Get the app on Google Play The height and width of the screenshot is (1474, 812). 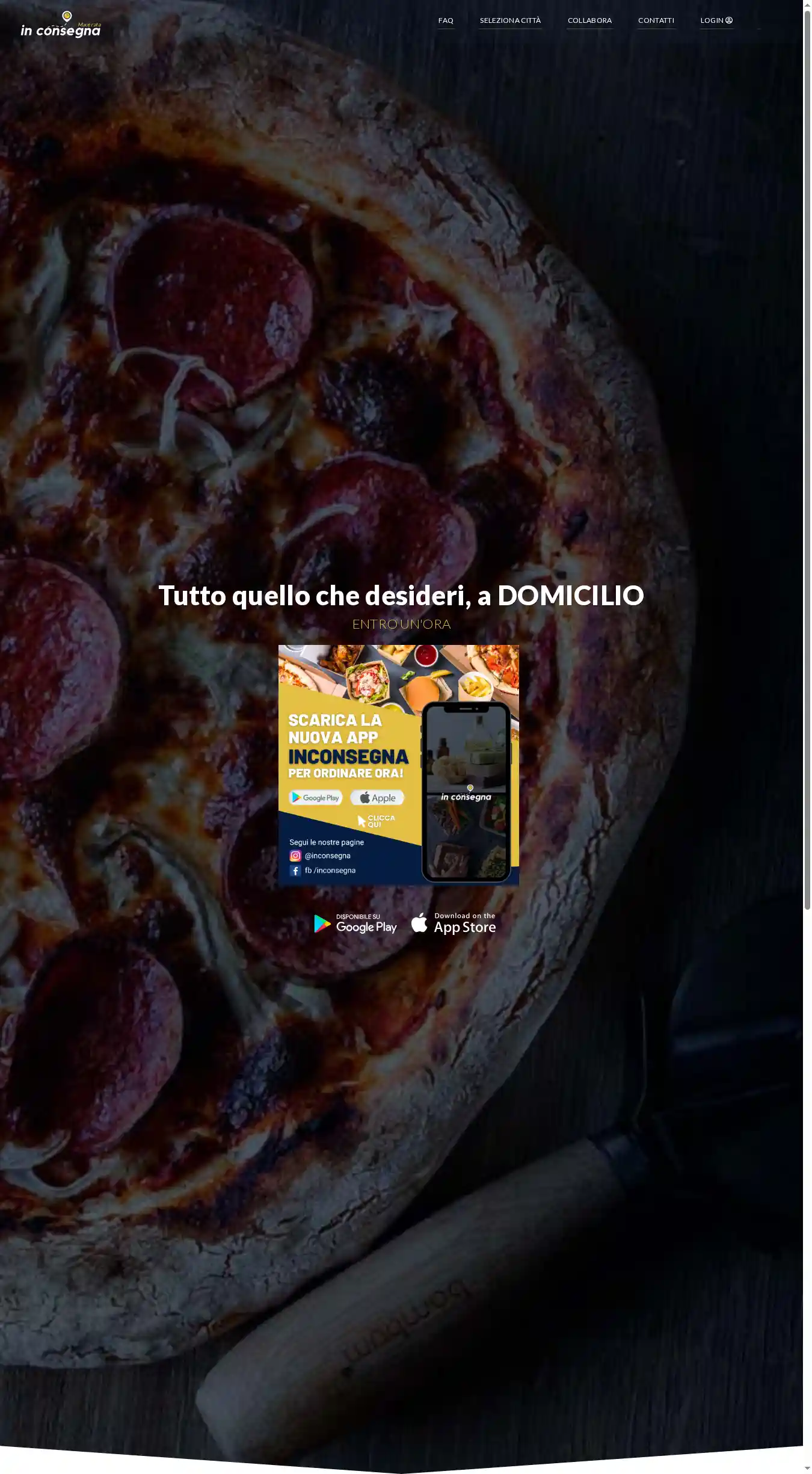[355, 924]
